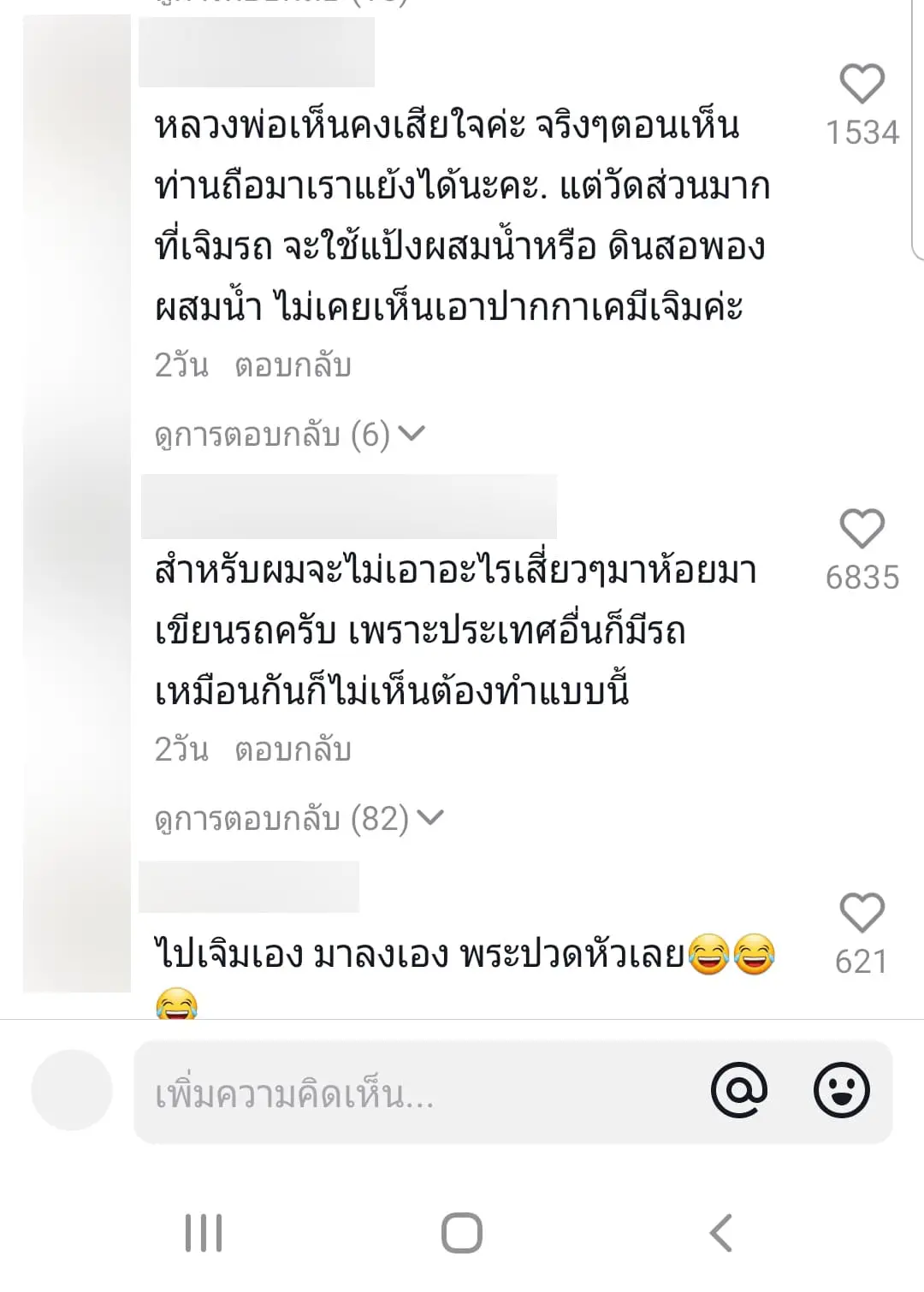Image resolution: width=924 pixels, height=1292 pixels.
Task: Expand the 82 replies (ดูการตอบกลับ)
Action: click(299, 820)
